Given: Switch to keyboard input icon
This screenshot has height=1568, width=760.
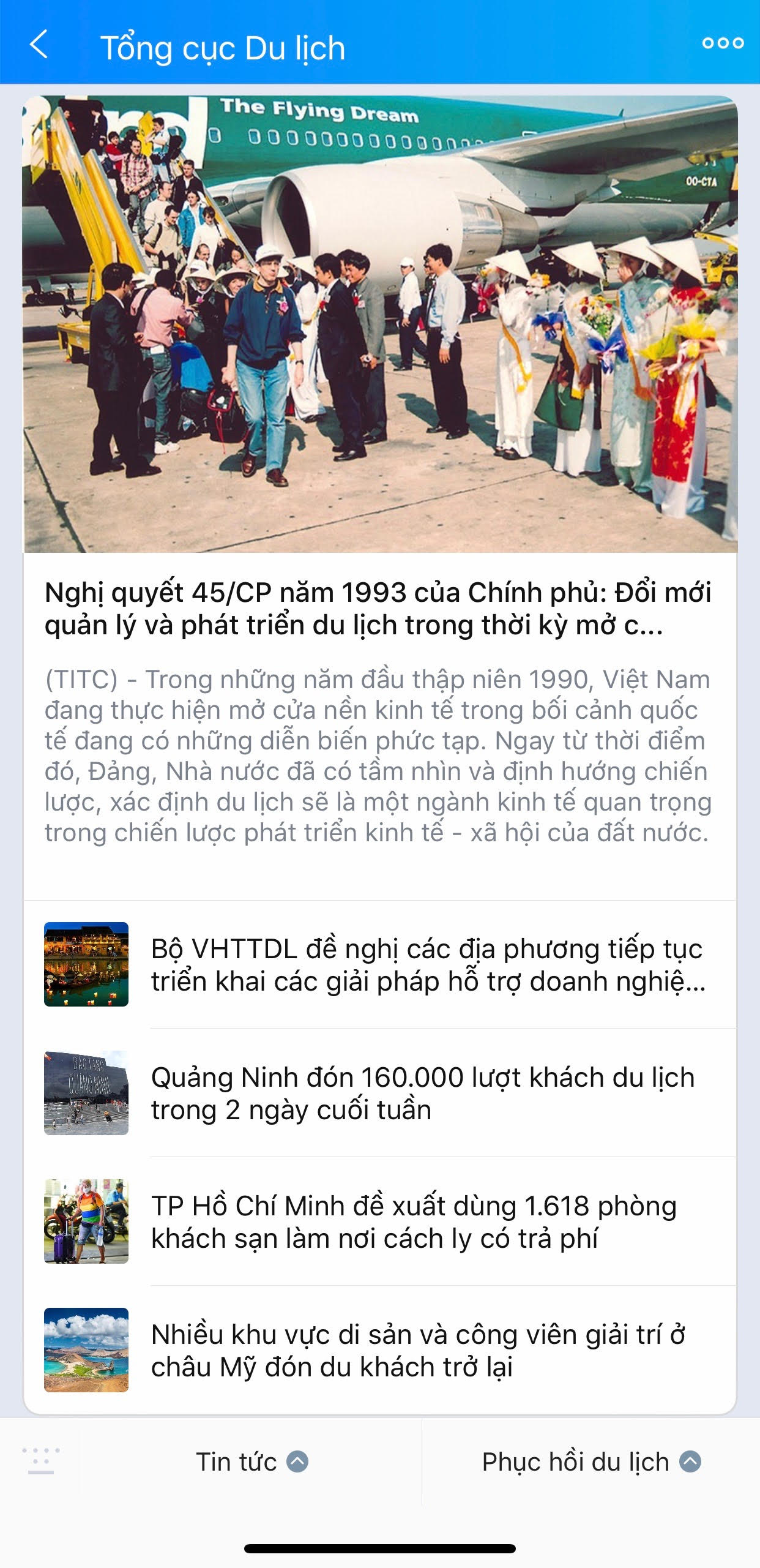Looking at the screenshot, I should click(x=41, y=1461).
